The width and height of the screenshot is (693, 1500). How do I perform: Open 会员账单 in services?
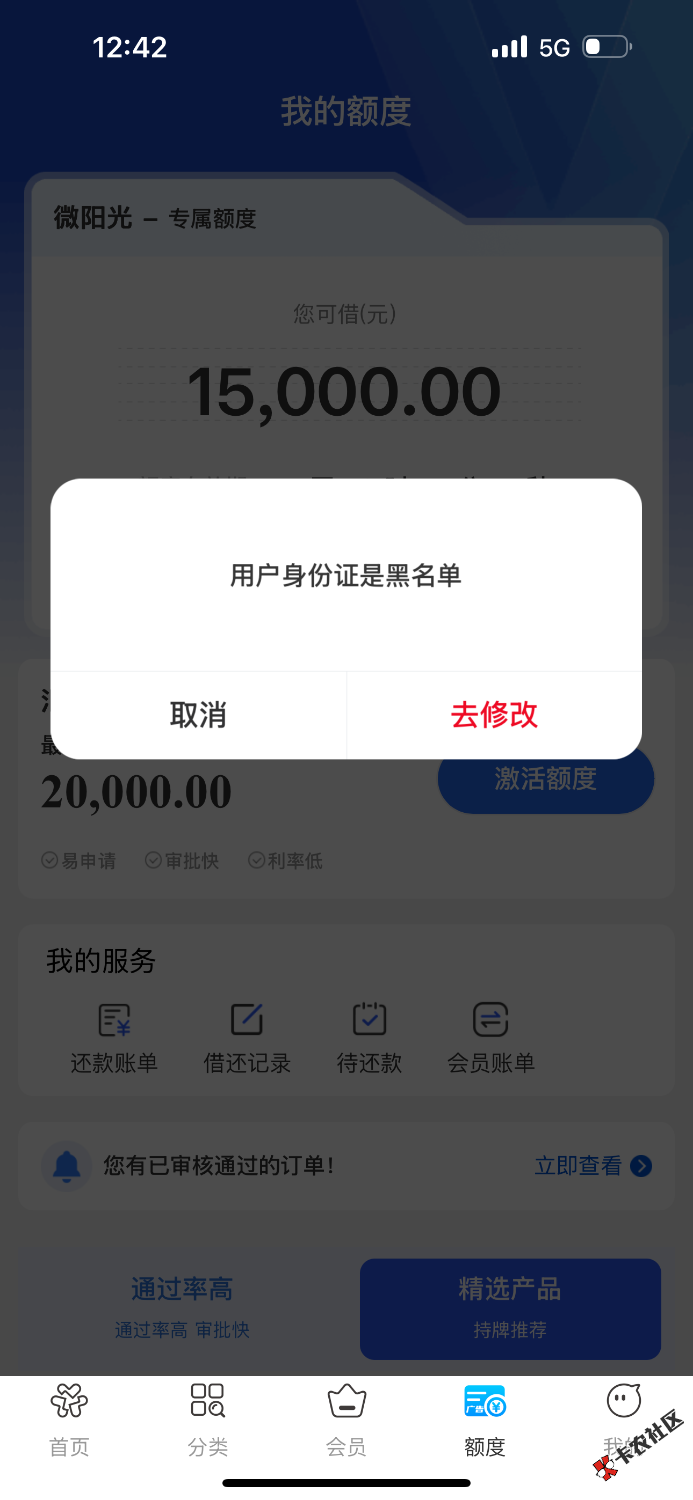coord(491,1037)
